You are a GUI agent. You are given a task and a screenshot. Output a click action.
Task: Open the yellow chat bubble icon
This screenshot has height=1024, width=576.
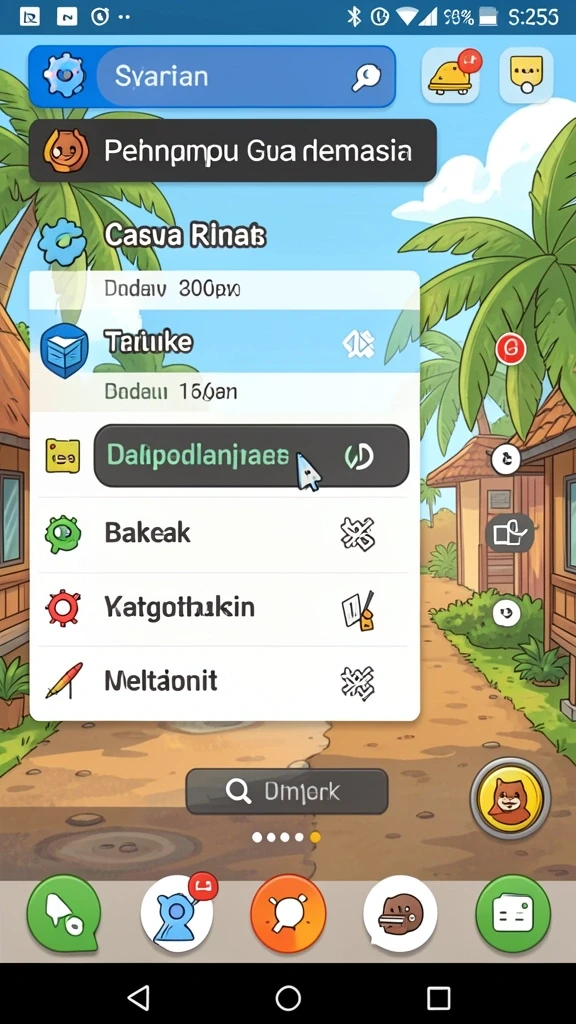pyautogui.click(x=526, y=75)
